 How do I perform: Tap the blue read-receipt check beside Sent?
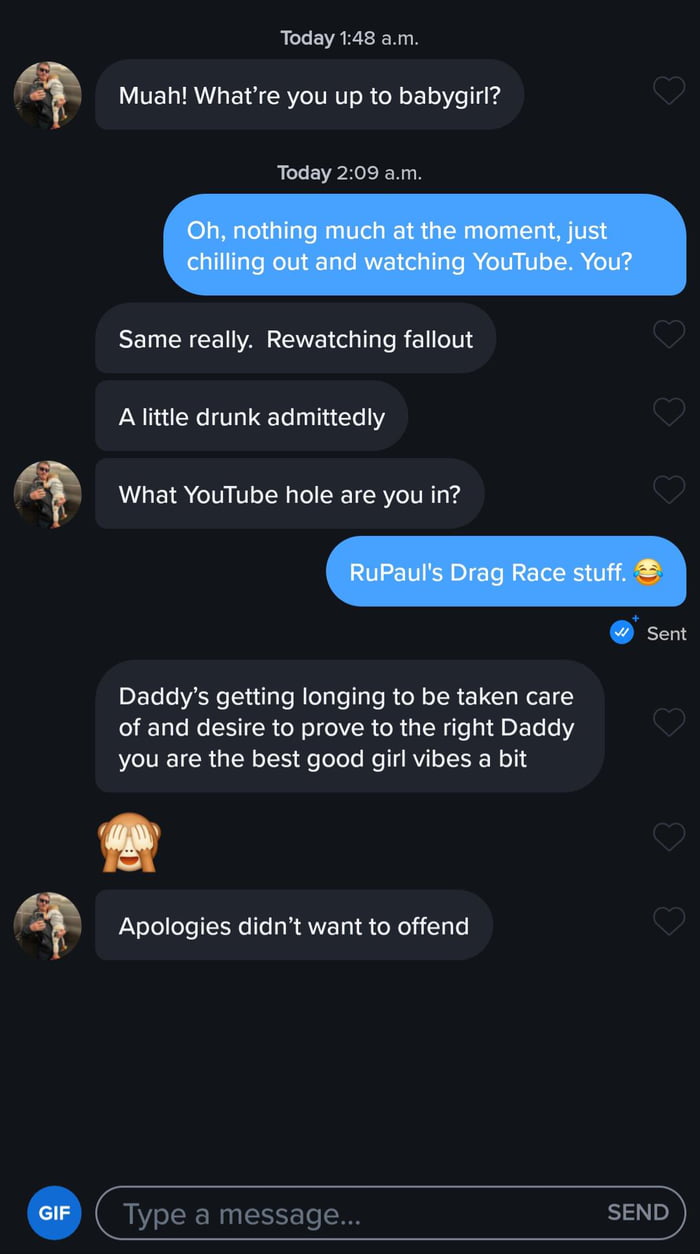[622, 632]
